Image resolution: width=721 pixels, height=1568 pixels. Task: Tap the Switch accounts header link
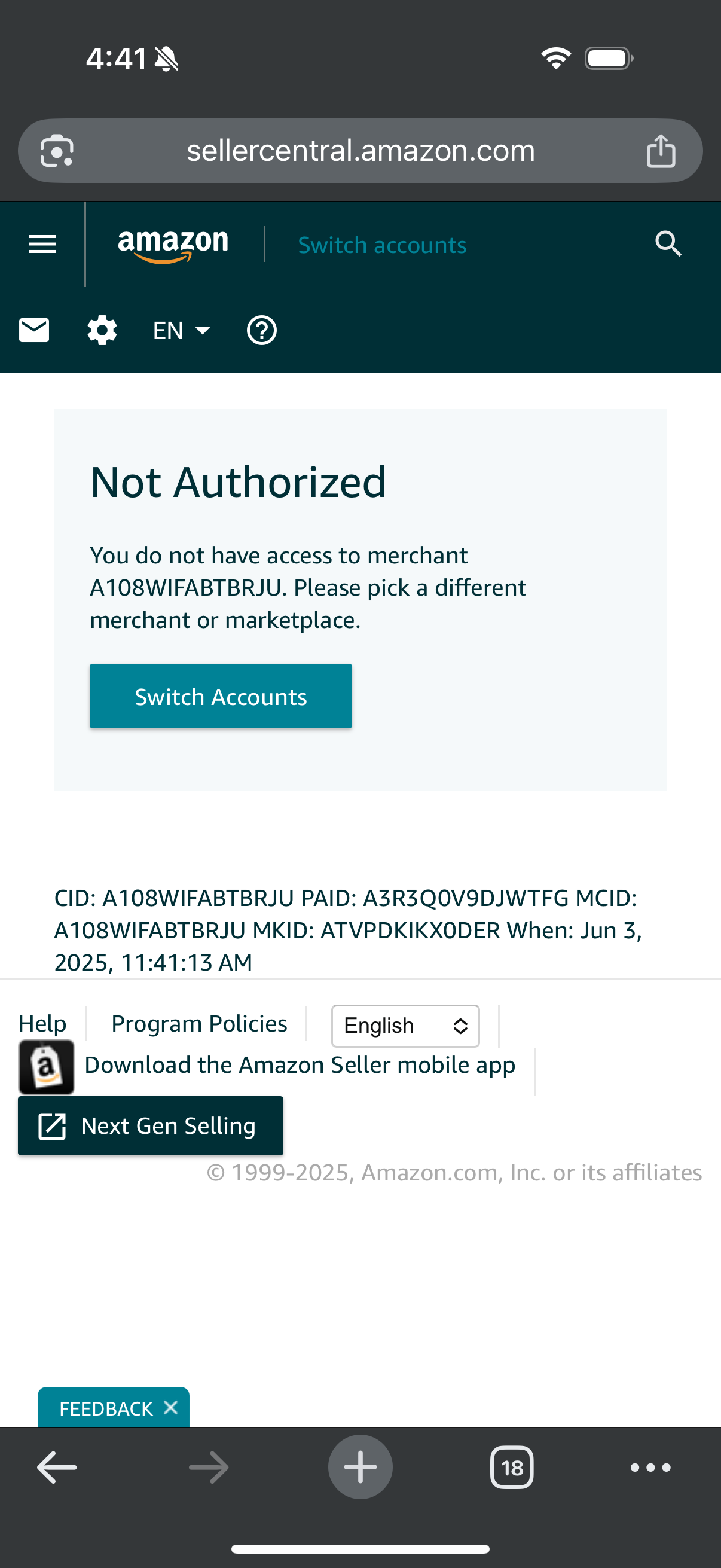pyautogui.click(x=382, y=245)
